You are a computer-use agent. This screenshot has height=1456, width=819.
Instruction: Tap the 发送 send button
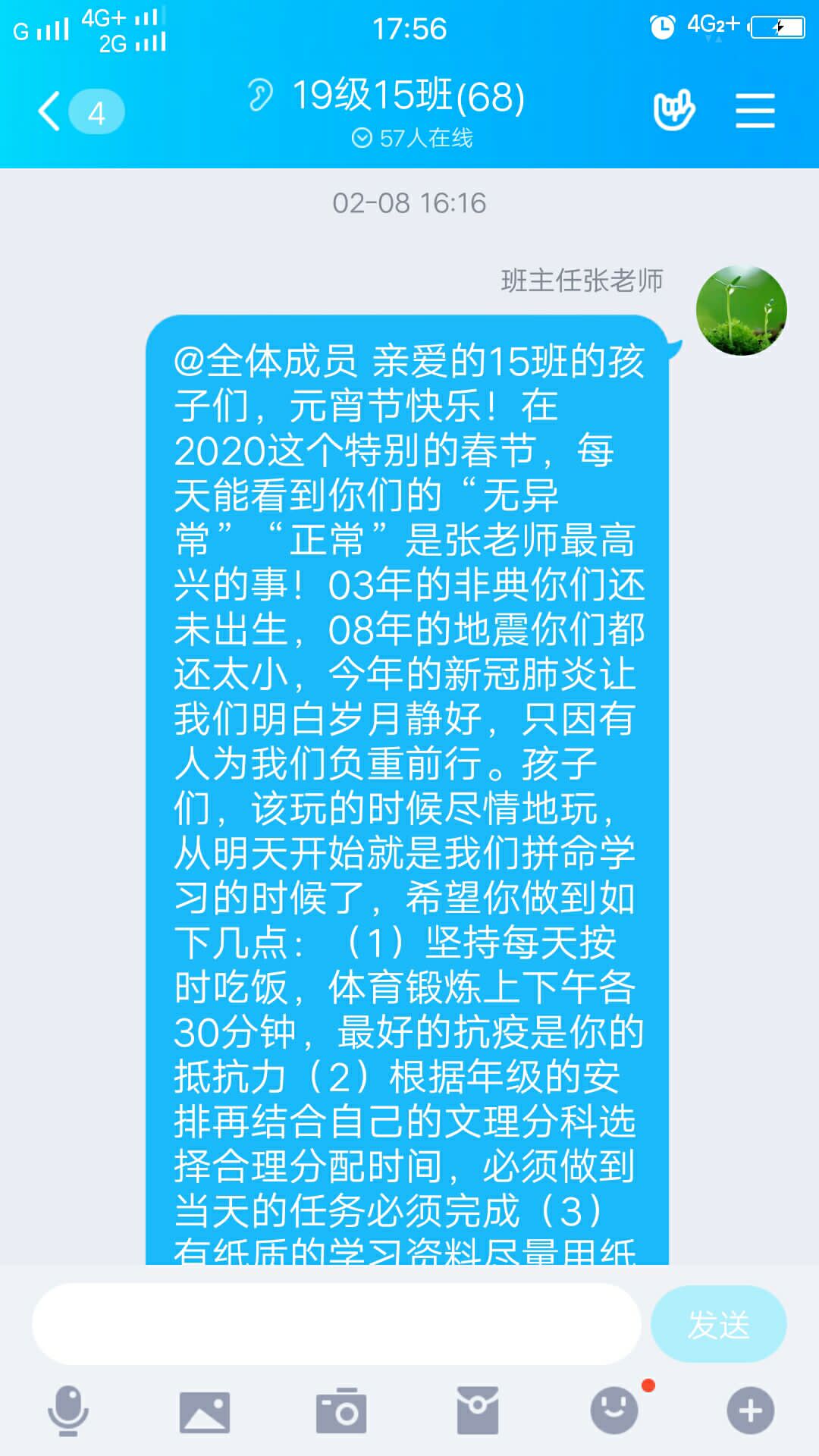click(718, 1324)
